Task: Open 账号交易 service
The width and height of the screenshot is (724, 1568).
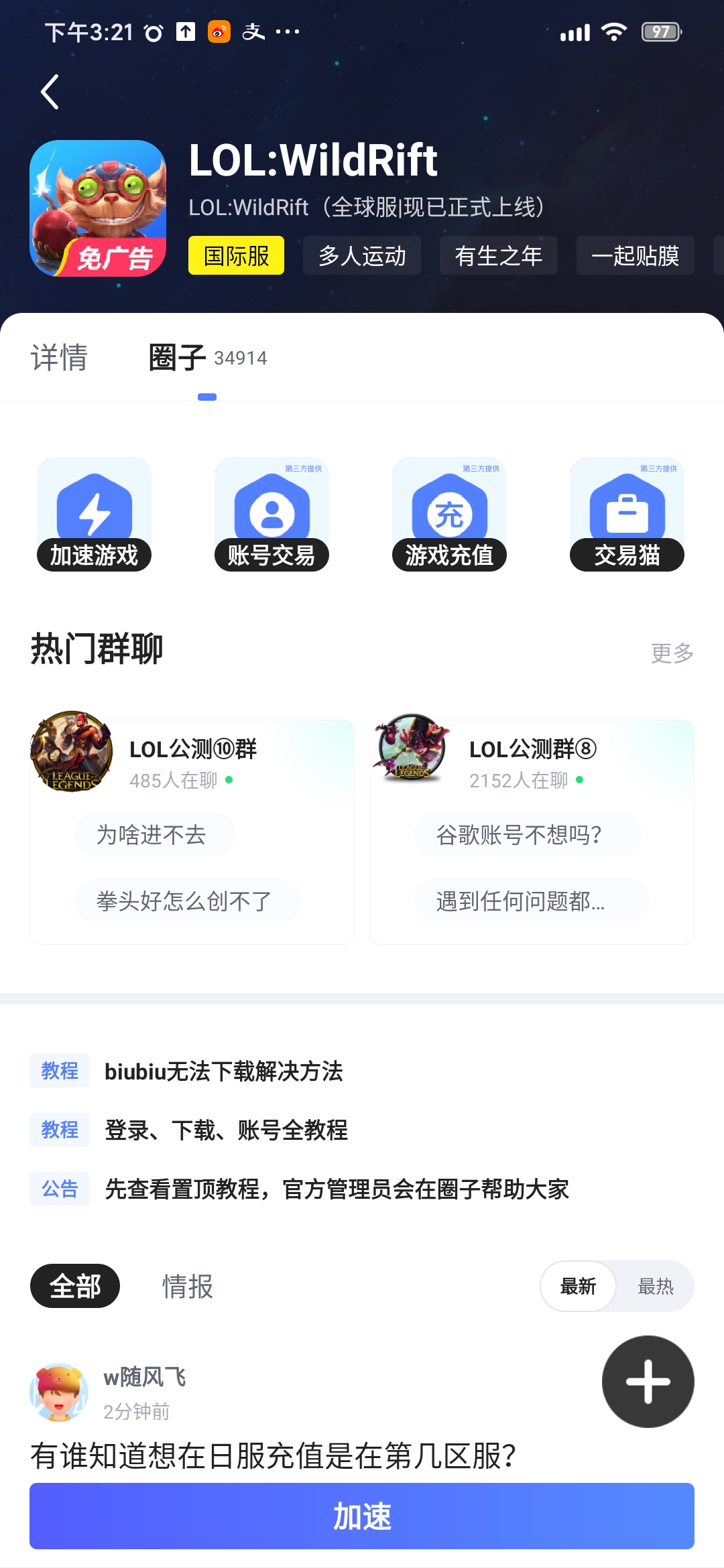Action: pos(271,515)
